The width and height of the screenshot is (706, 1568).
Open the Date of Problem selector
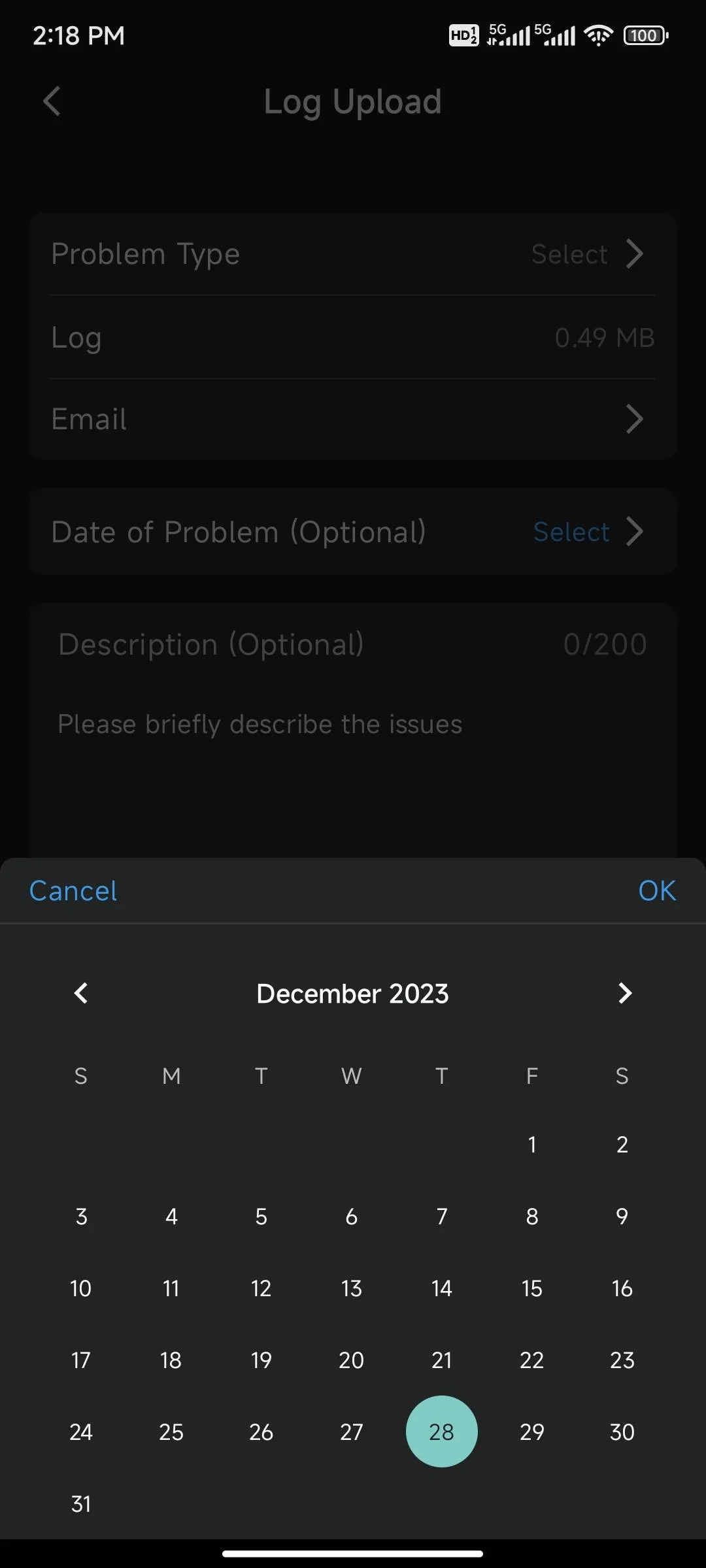(x=588, y=531)
